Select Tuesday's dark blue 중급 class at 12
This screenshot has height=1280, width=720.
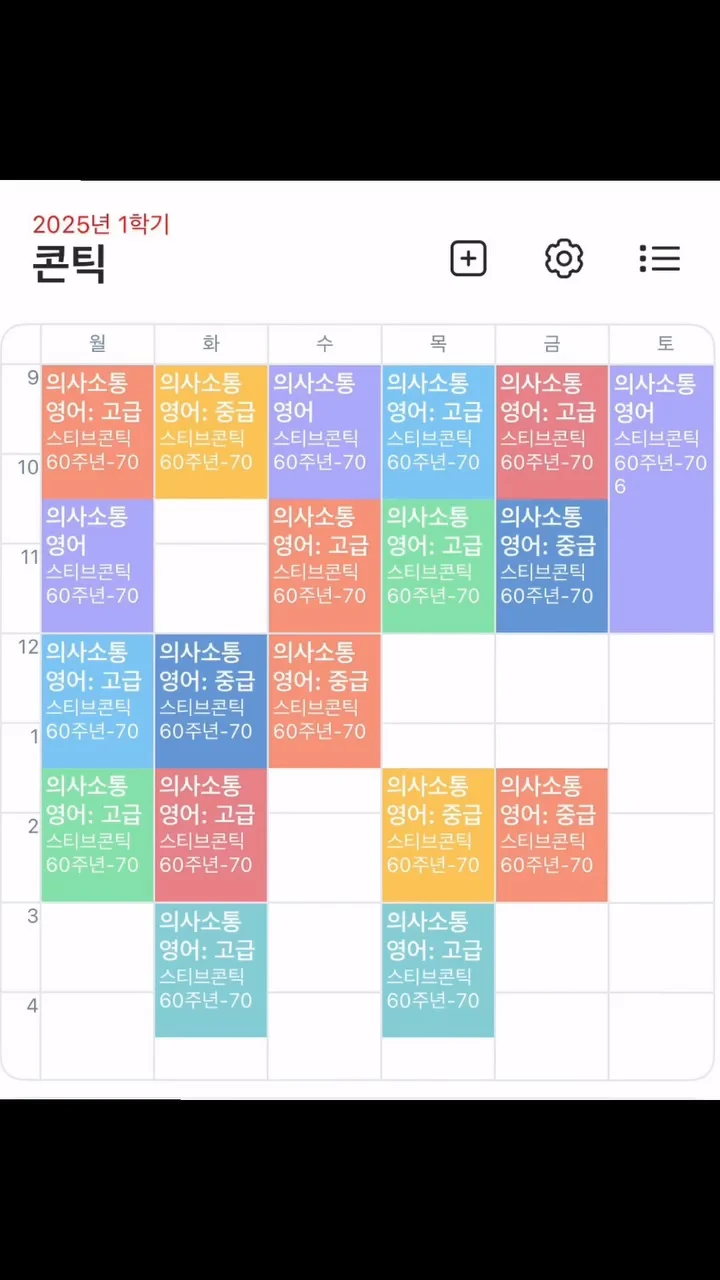(x=211, y=701)
